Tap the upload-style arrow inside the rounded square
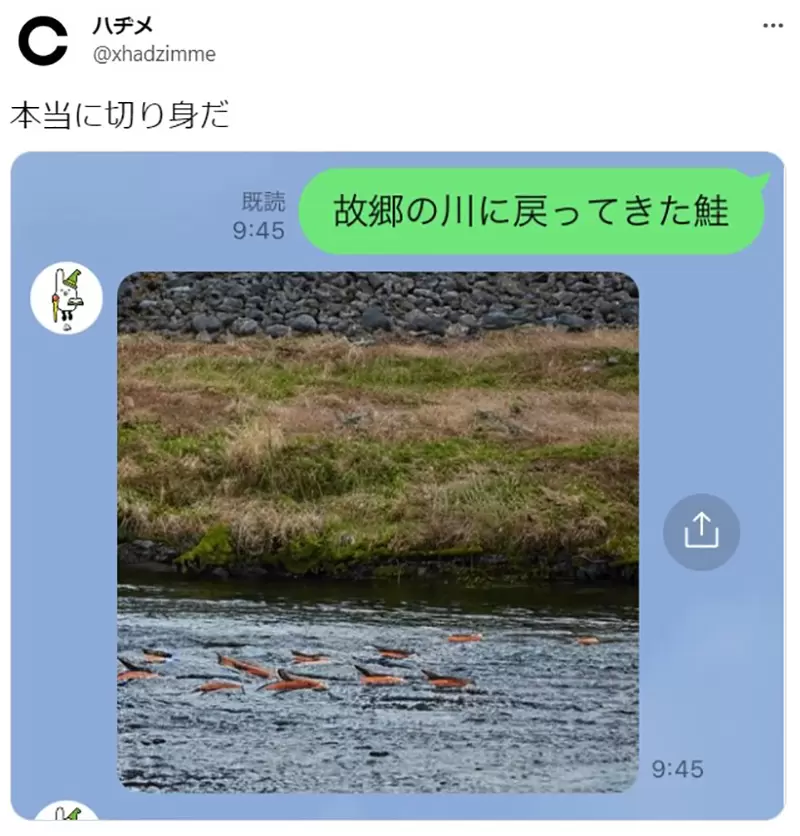 (x=701, y=532)
